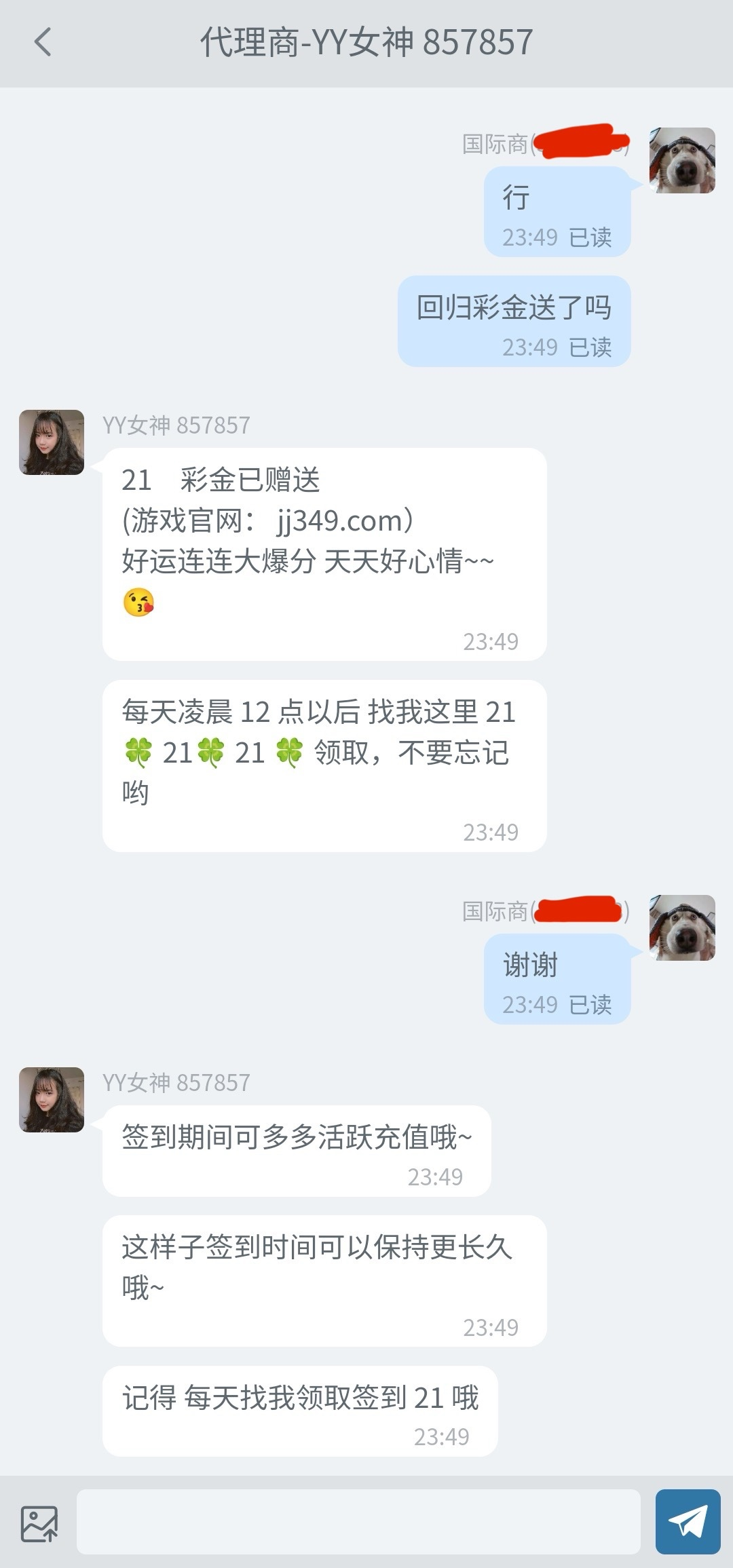Viewport: 733px width, 1568px height.
Task: Open the image attachment picker
Action: [39, 1523]
